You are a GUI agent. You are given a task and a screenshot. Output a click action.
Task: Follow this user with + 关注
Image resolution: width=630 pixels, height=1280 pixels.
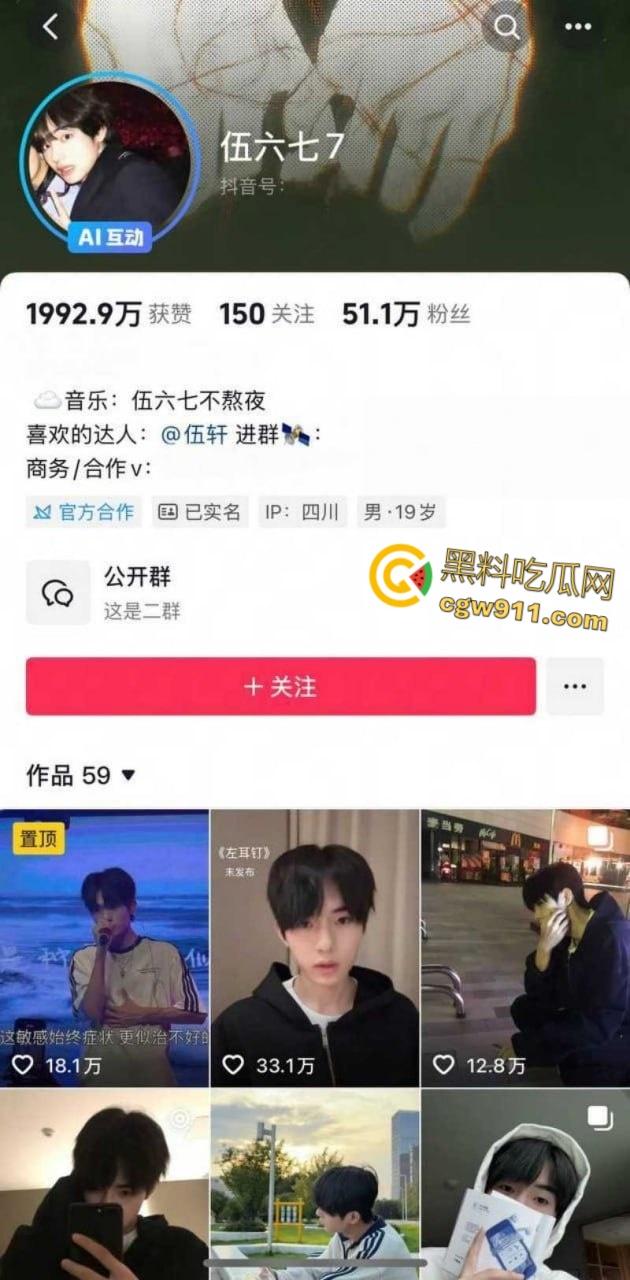click(280, 687)
